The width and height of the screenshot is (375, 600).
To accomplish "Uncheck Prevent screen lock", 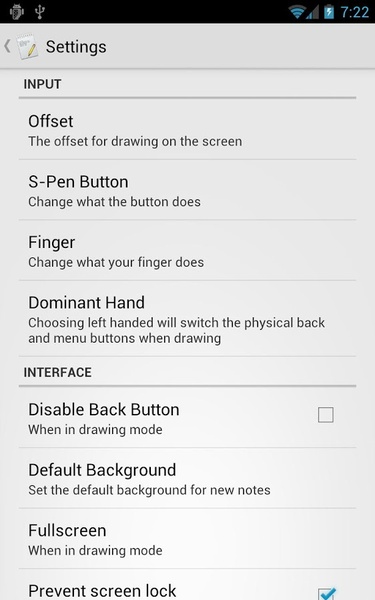I will [326, 593].
